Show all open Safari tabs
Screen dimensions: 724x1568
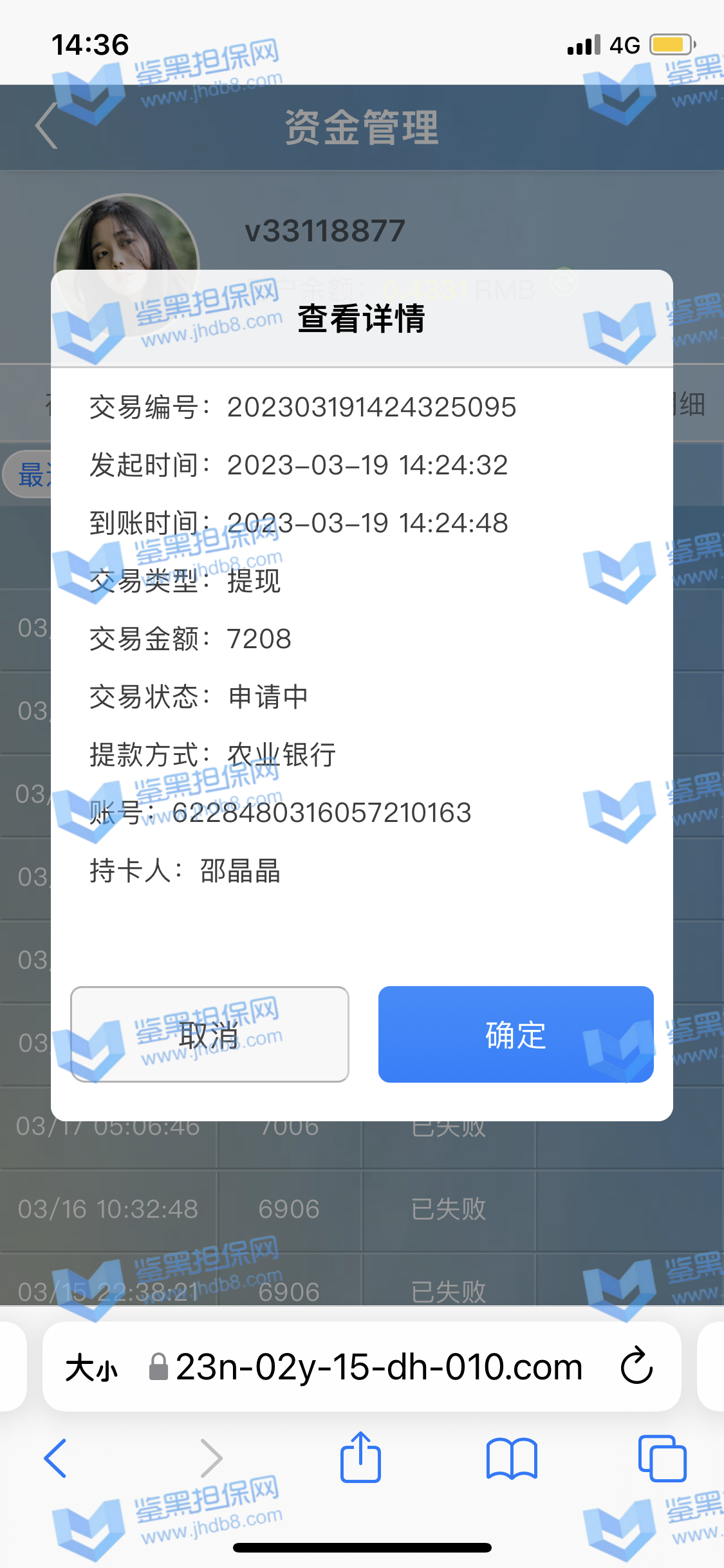click(x=662, y=1459)
